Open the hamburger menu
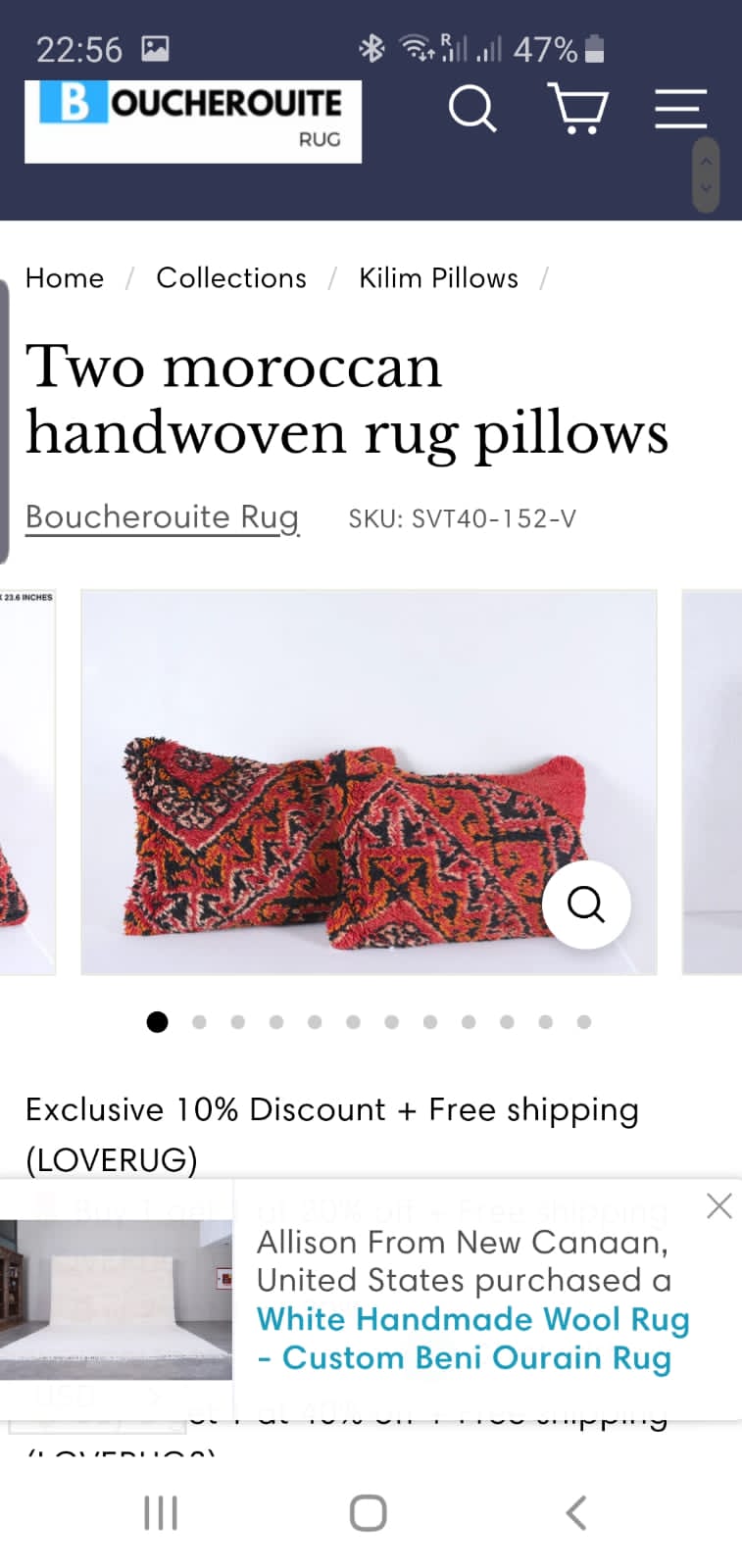Screen dimensions: 742x1568 (680, 108)
